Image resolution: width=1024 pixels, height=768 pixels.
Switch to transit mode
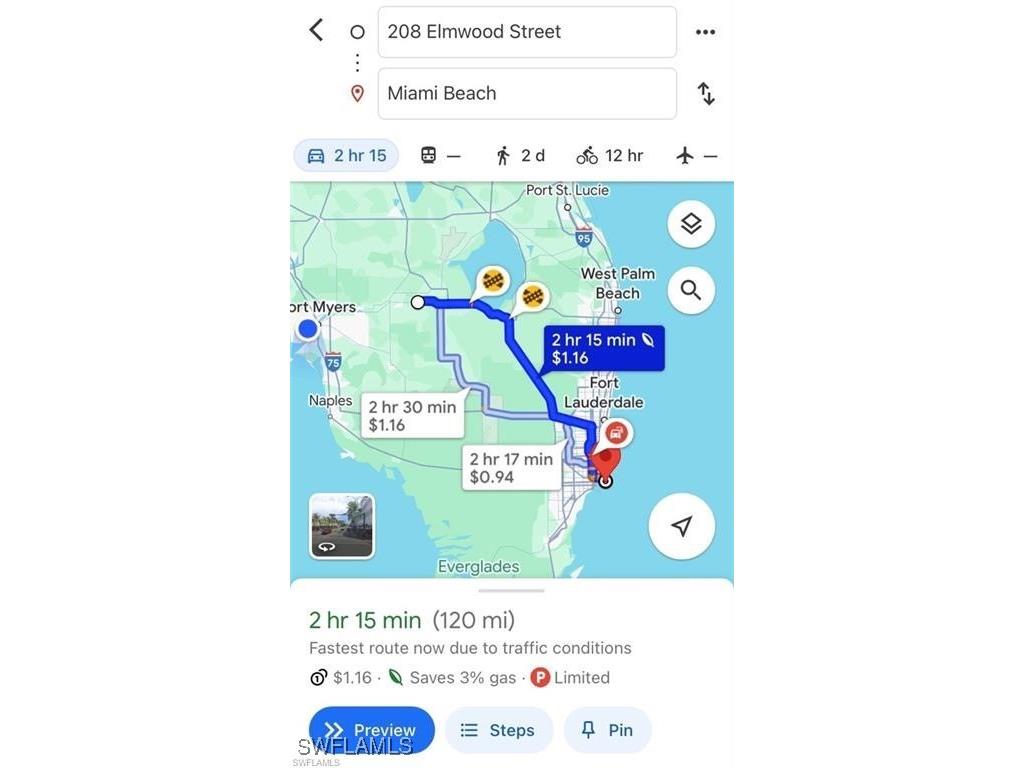tap(440, 156)
